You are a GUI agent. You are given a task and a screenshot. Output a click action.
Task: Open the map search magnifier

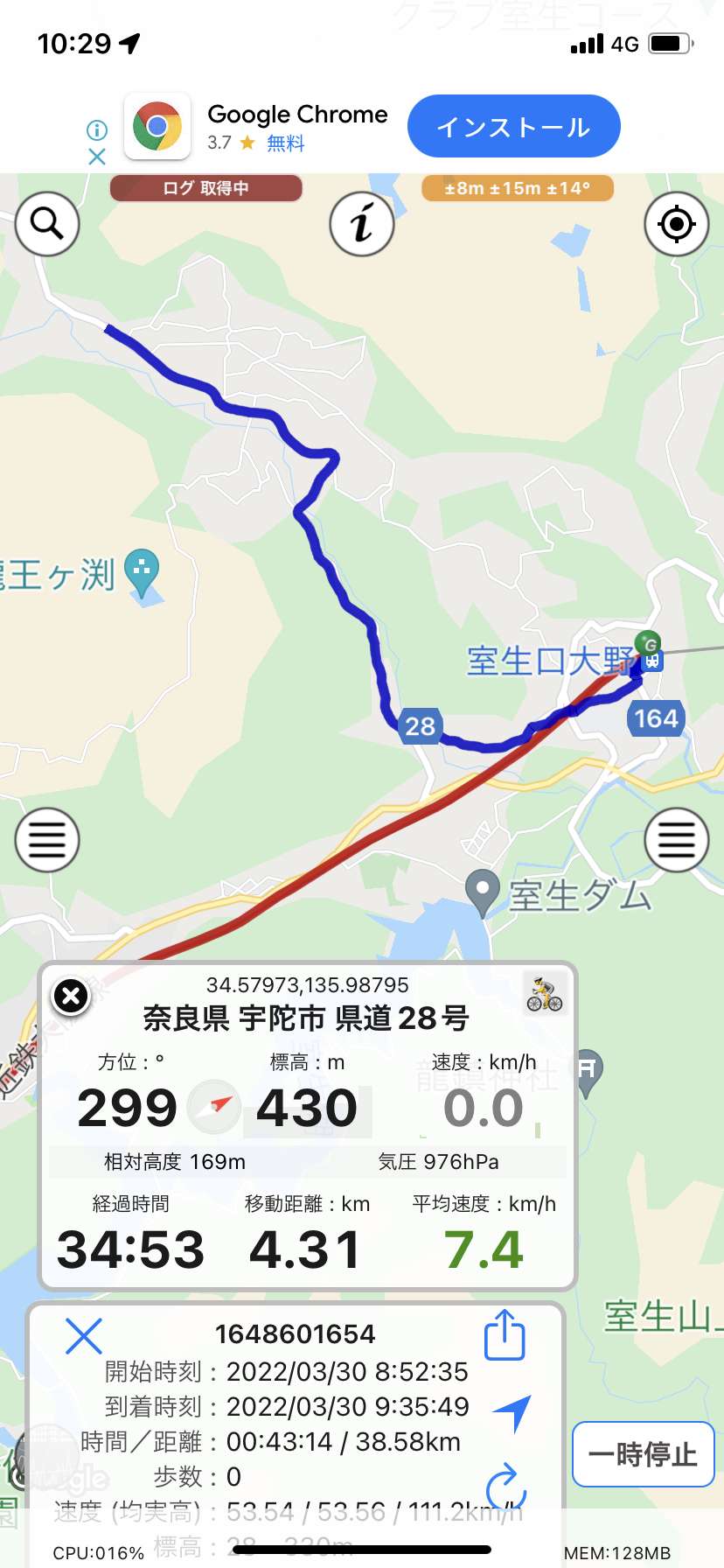(x=47, y=224)
